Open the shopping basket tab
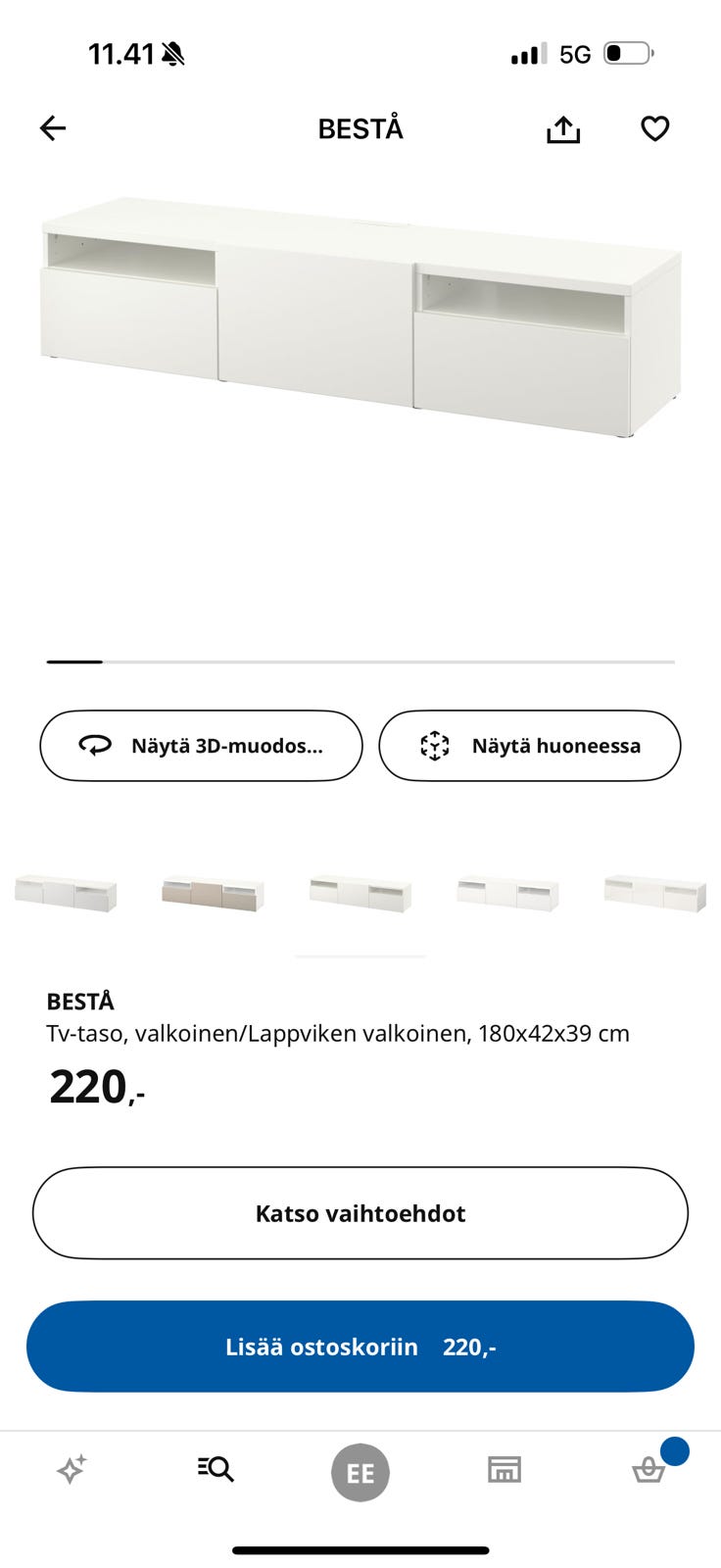This screenshot has height=1568, width=721. [649, 1469]
